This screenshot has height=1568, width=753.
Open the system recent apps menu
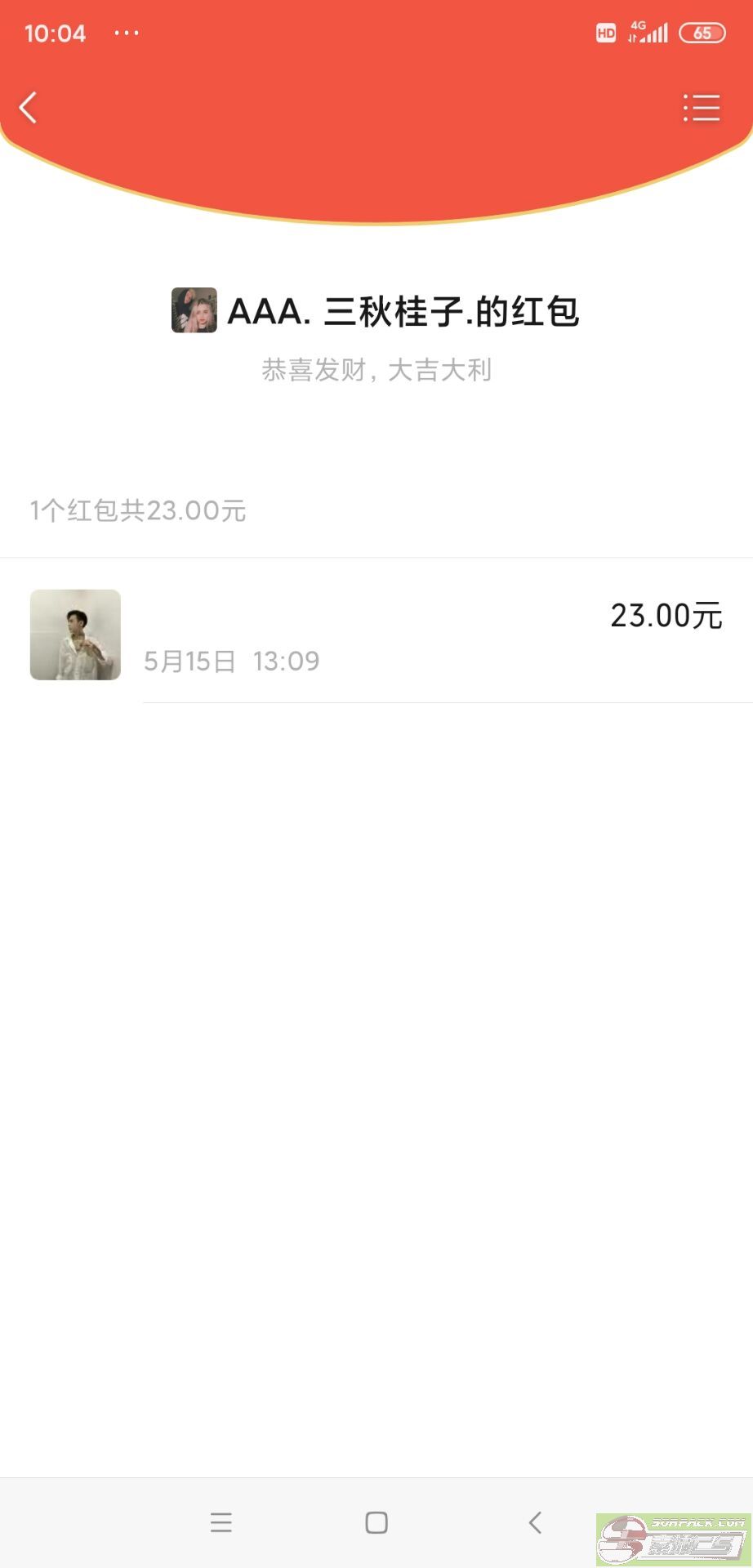[x=221, y=1522]
